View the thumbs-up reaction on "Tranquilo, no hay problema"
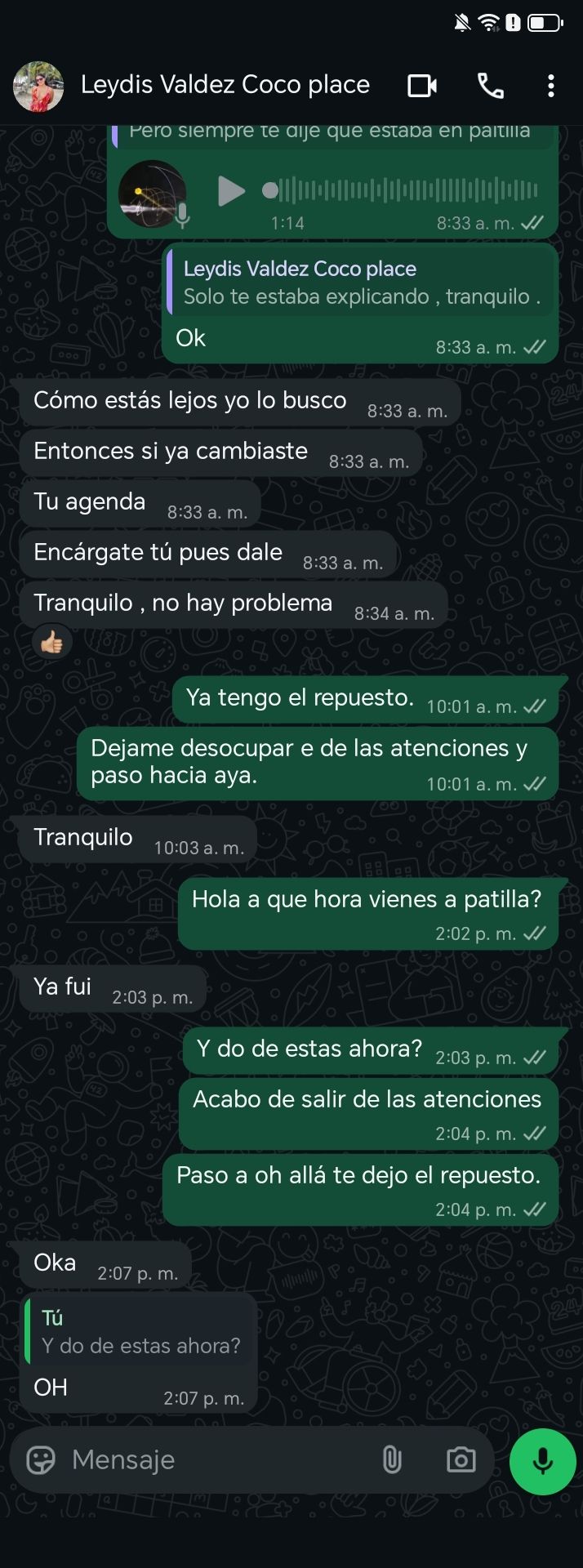Image resolution: width=583 pixels, height=1568 pixels. click(x=51, y=643)
